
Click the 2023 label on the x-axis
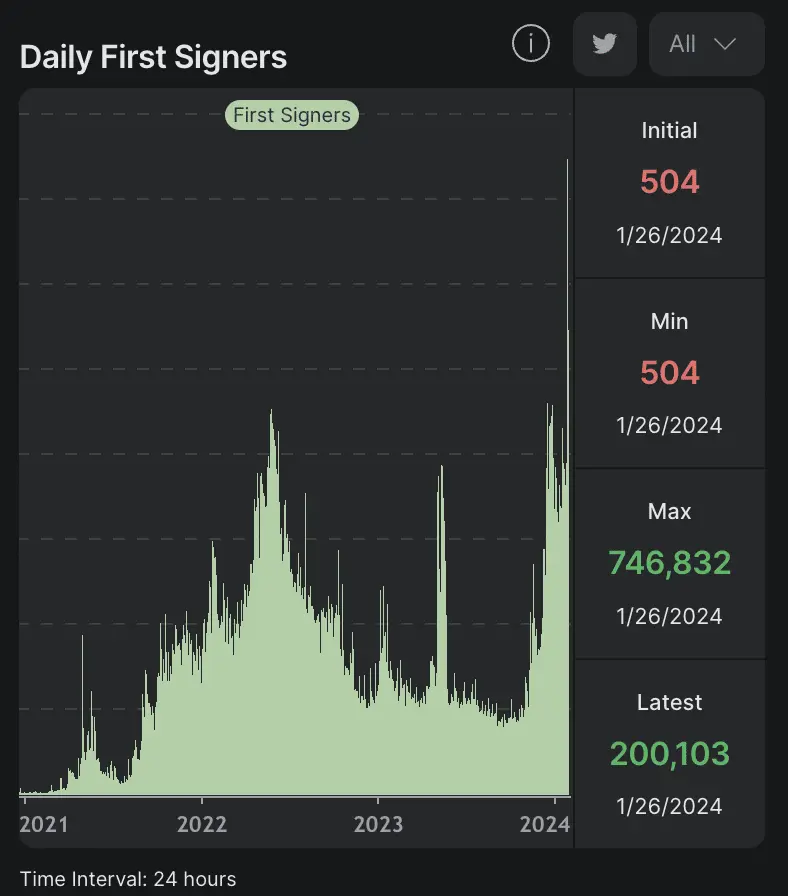point(377,825)
